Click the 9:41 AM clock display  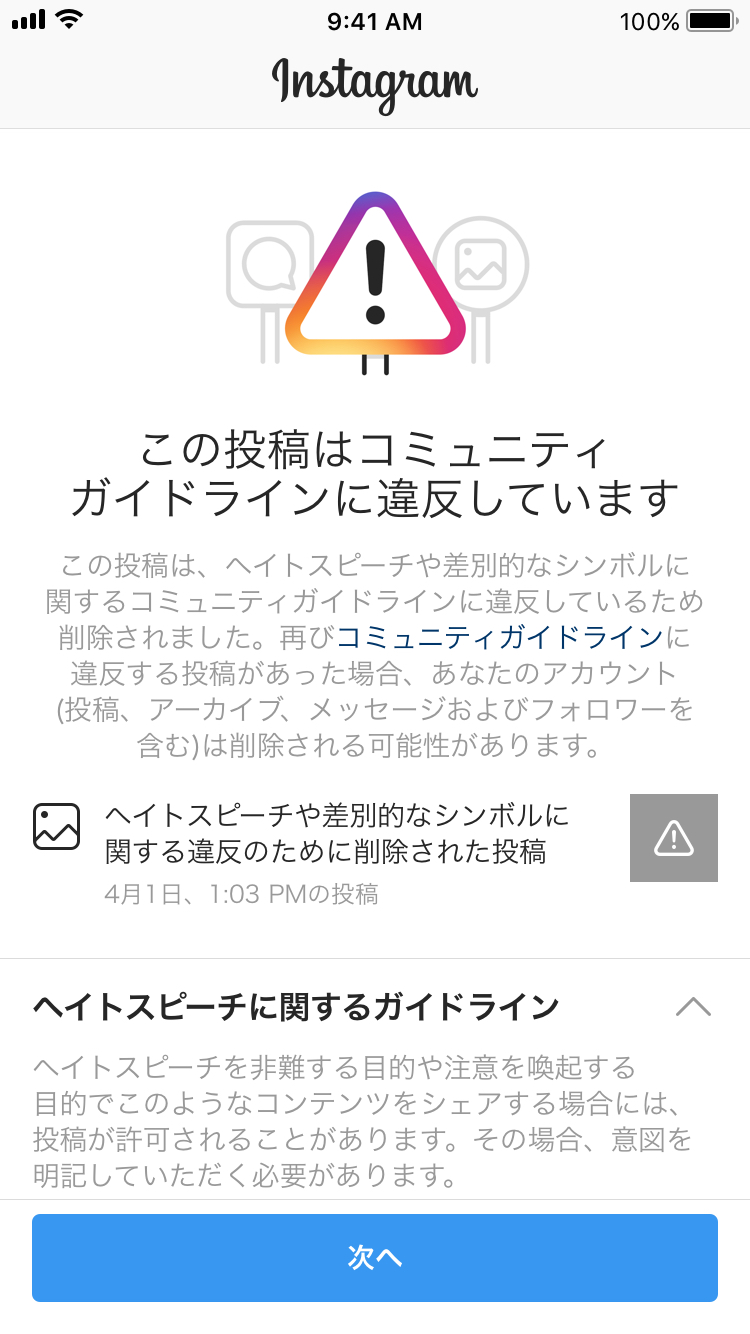click(x=375, y=21)
